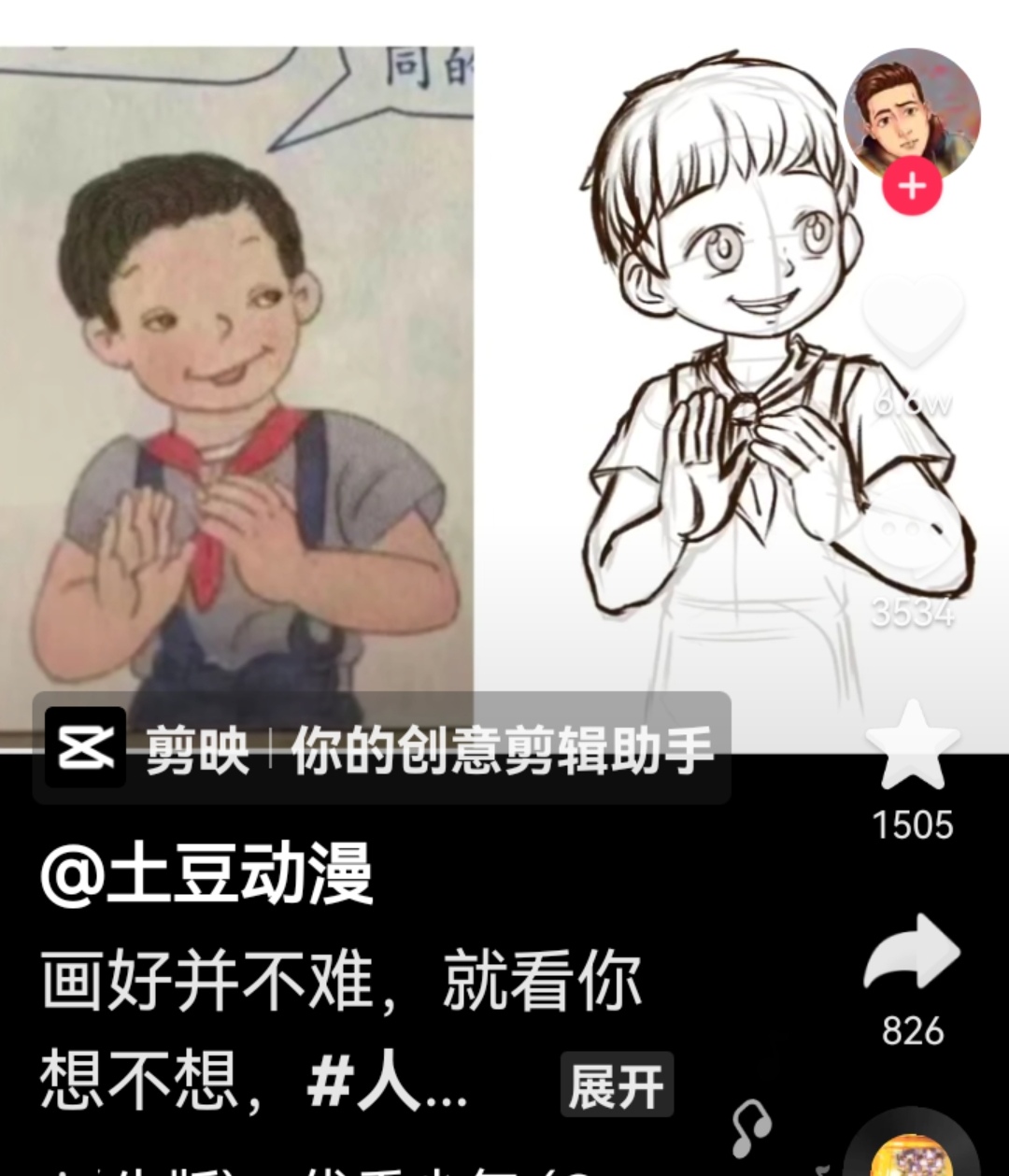Expand the caption with 展开
The width and height of the screenshot is (1009, 1176).
616,1085
